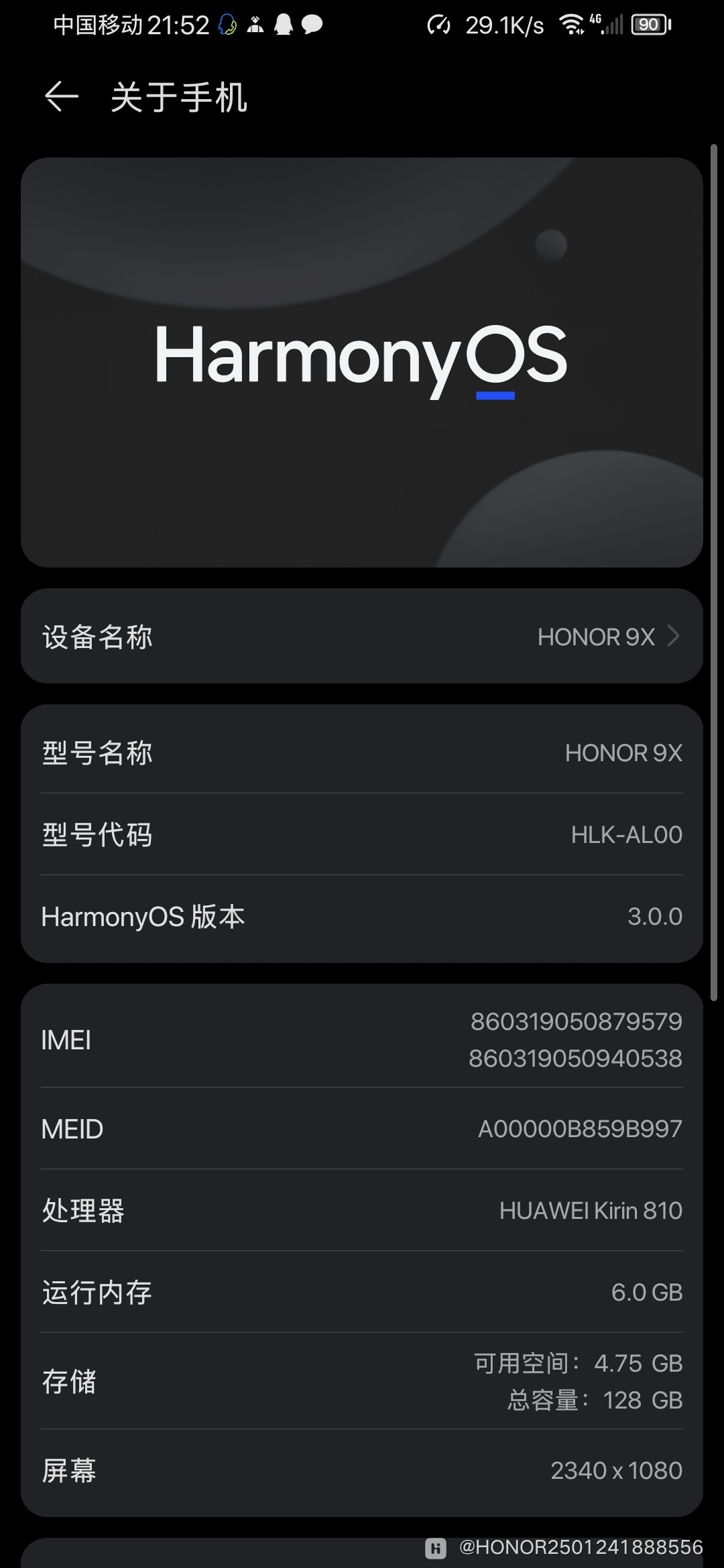Tap the MEID row showing A00000B859B997
The image size is (724, 1568).
point(362,1128)
